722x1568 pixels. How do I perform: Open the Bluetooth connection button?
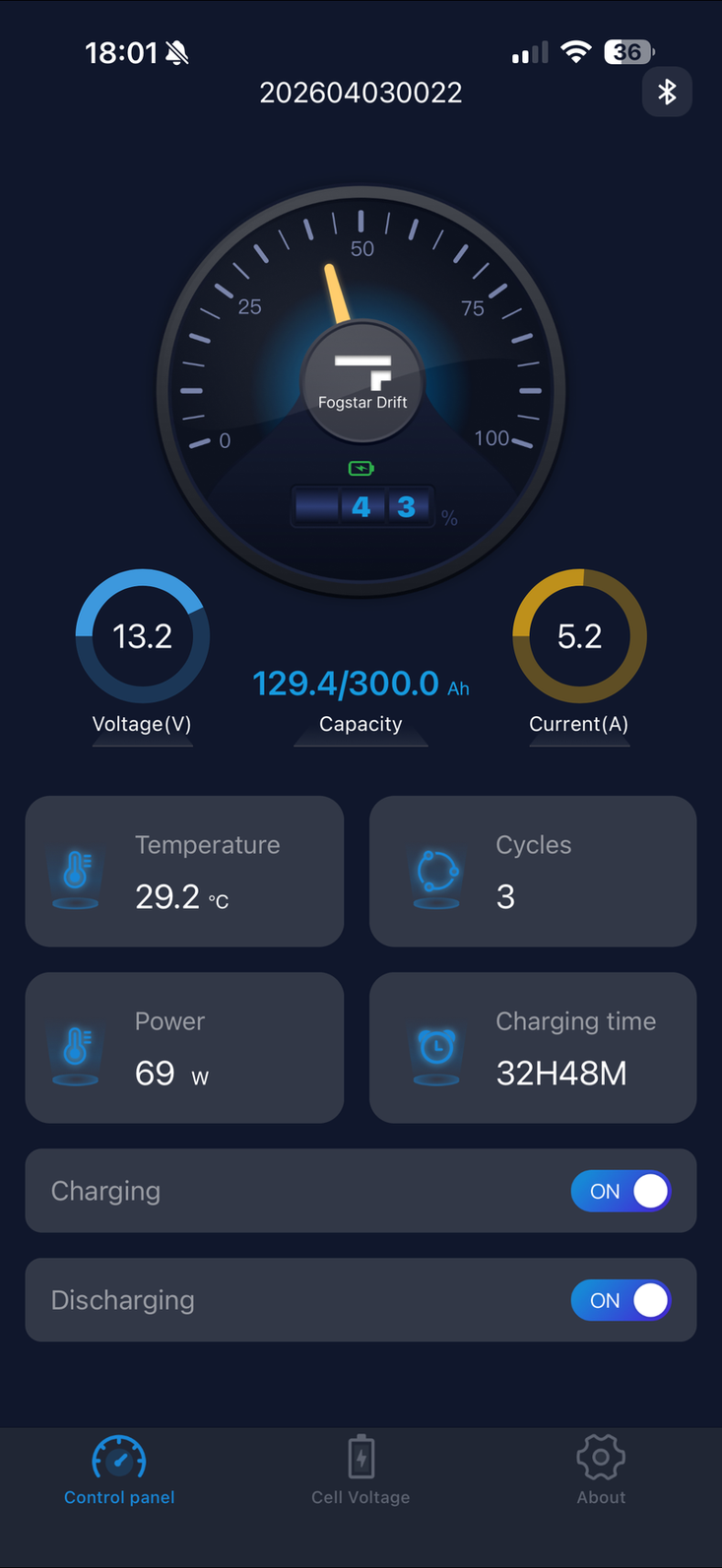click(x=667, y=92)
